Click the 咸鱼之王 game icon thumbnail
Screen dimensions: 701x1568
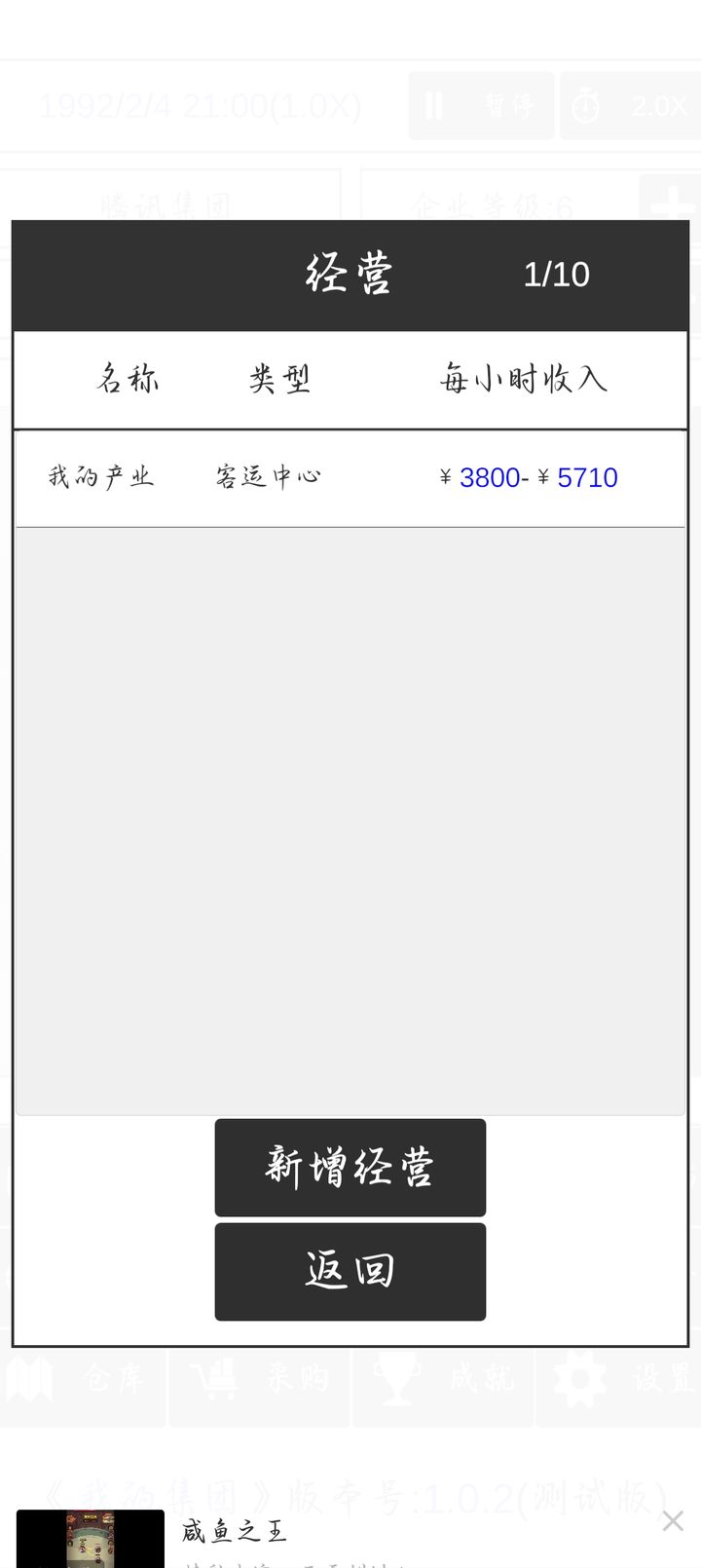[94, 1541]
